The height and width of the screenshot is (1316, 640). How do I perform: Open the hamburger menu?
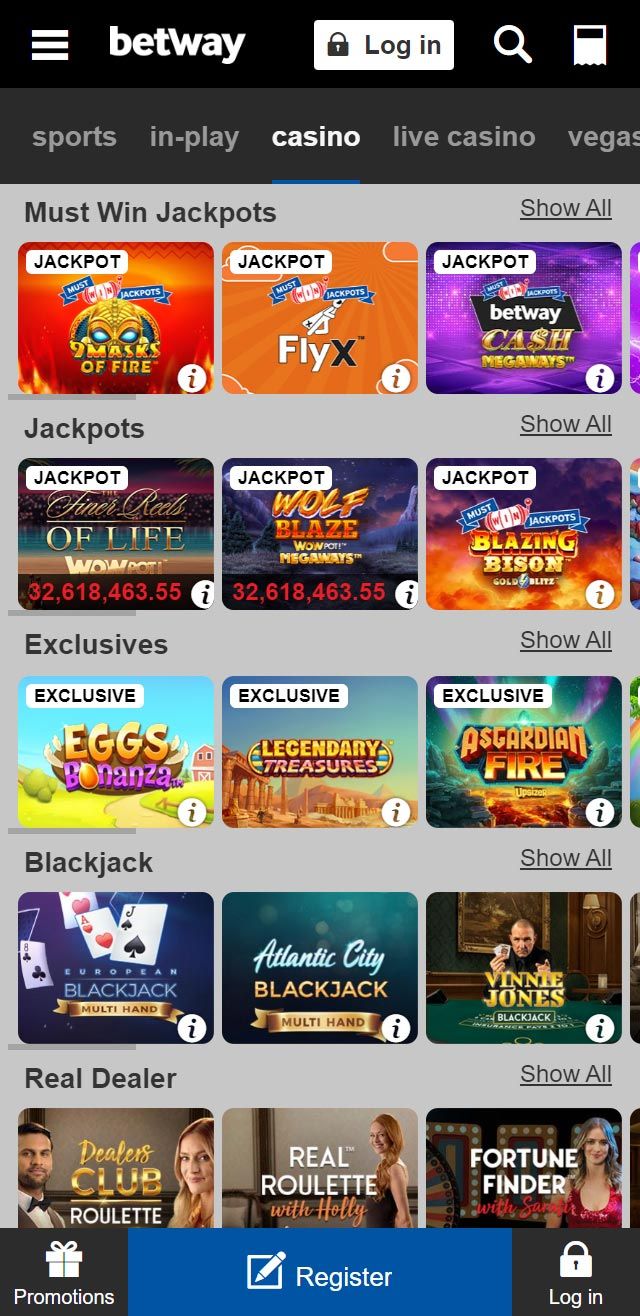50,45
